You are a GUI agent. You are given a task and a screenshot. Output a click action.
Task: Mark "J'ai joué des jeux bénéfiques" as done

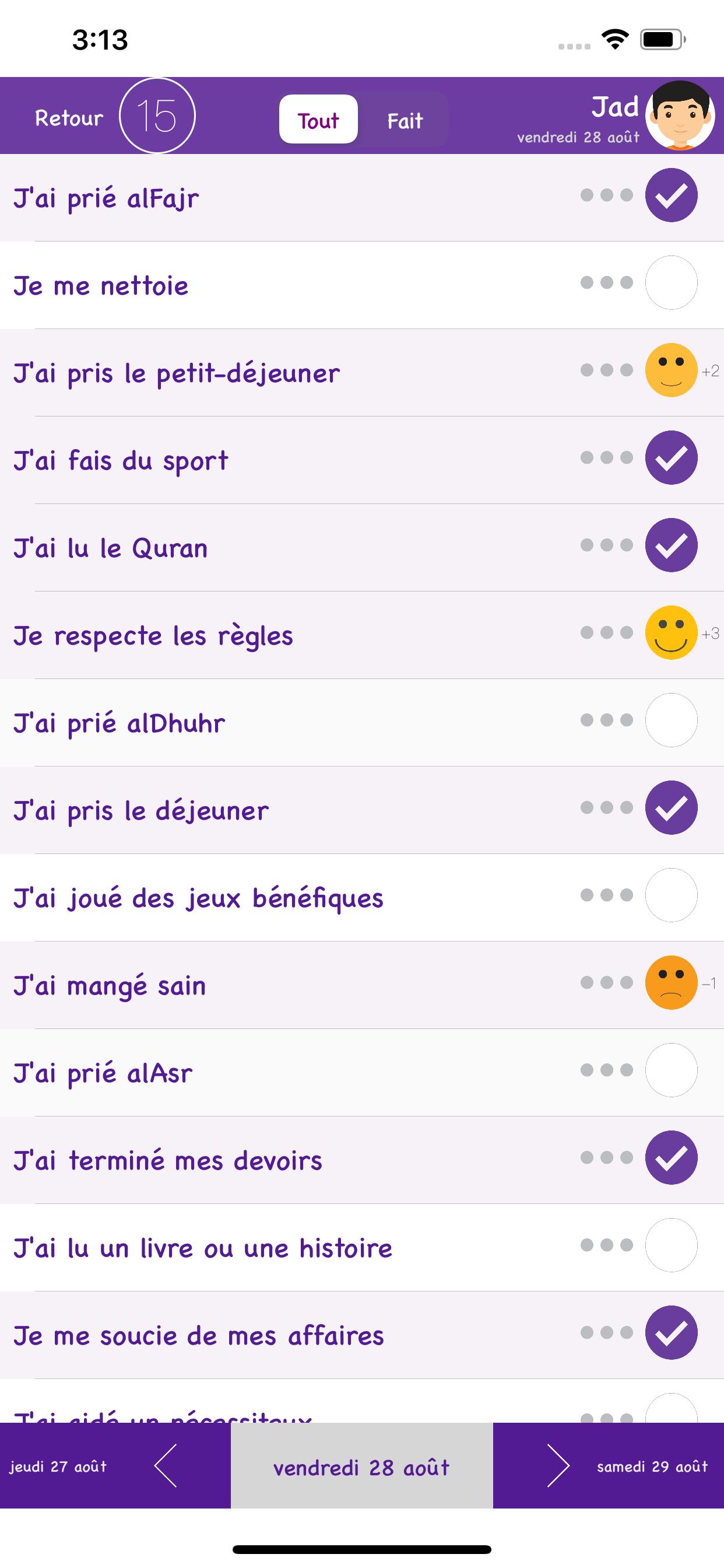point(671,895)
